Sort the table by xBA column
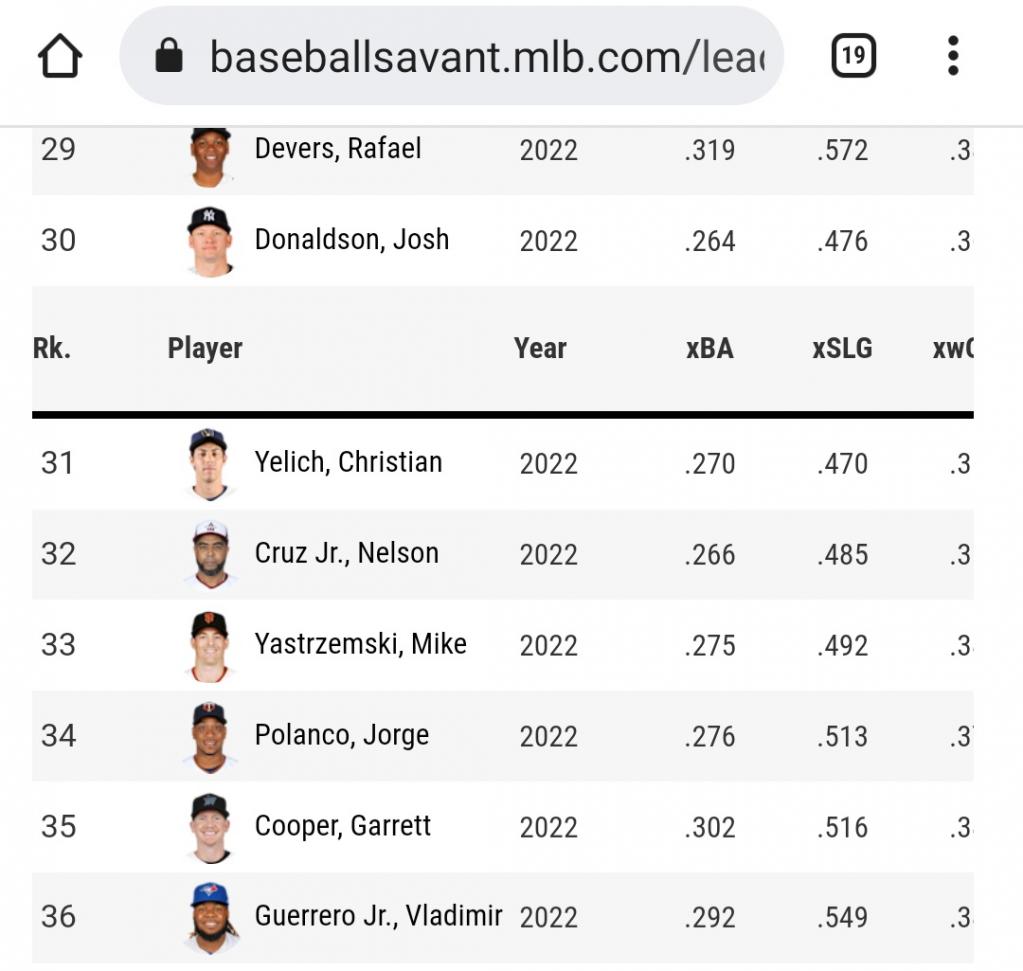 (x=709, y=348)
